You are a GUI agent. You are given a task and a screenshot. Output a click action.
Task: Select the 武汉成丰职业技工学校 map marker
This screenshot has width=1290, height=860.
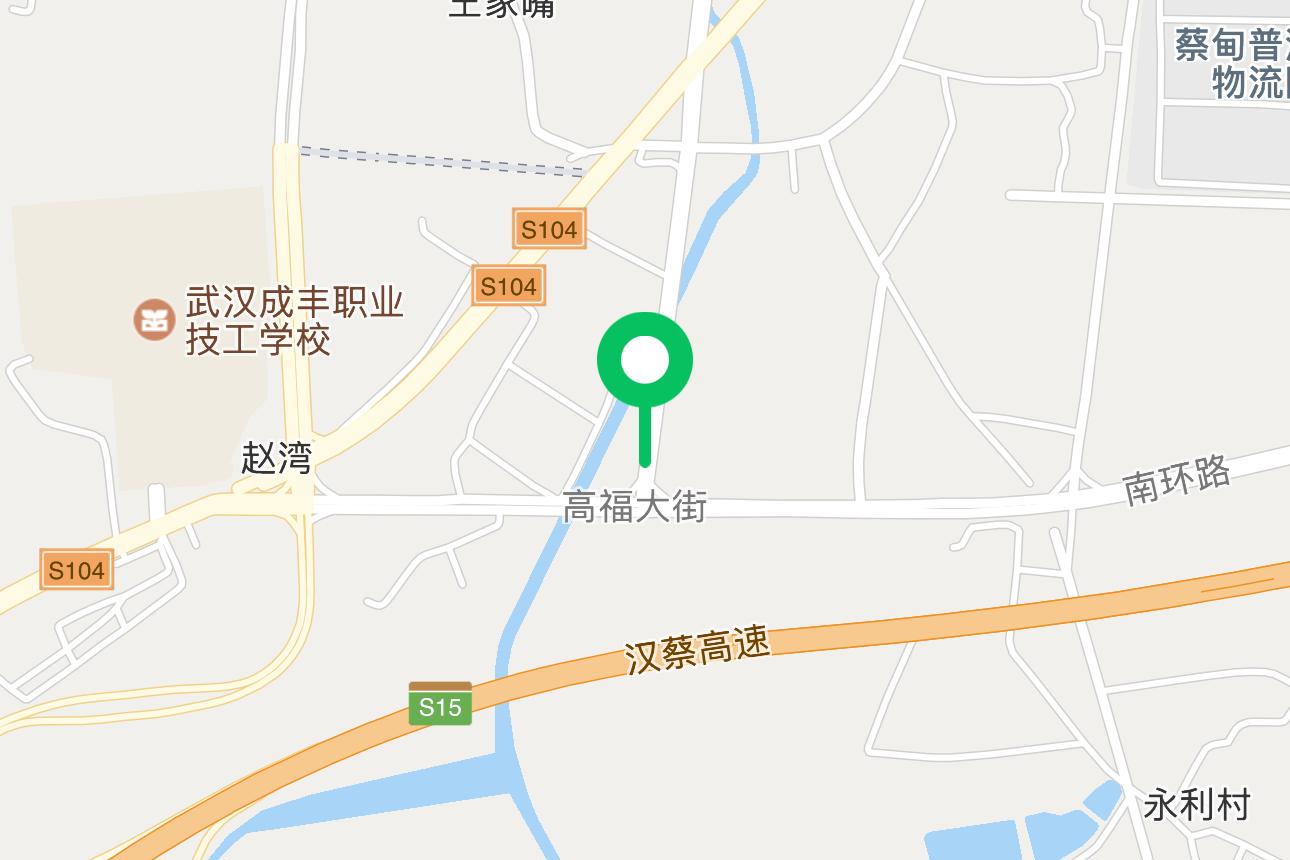[x=154, y=321]
